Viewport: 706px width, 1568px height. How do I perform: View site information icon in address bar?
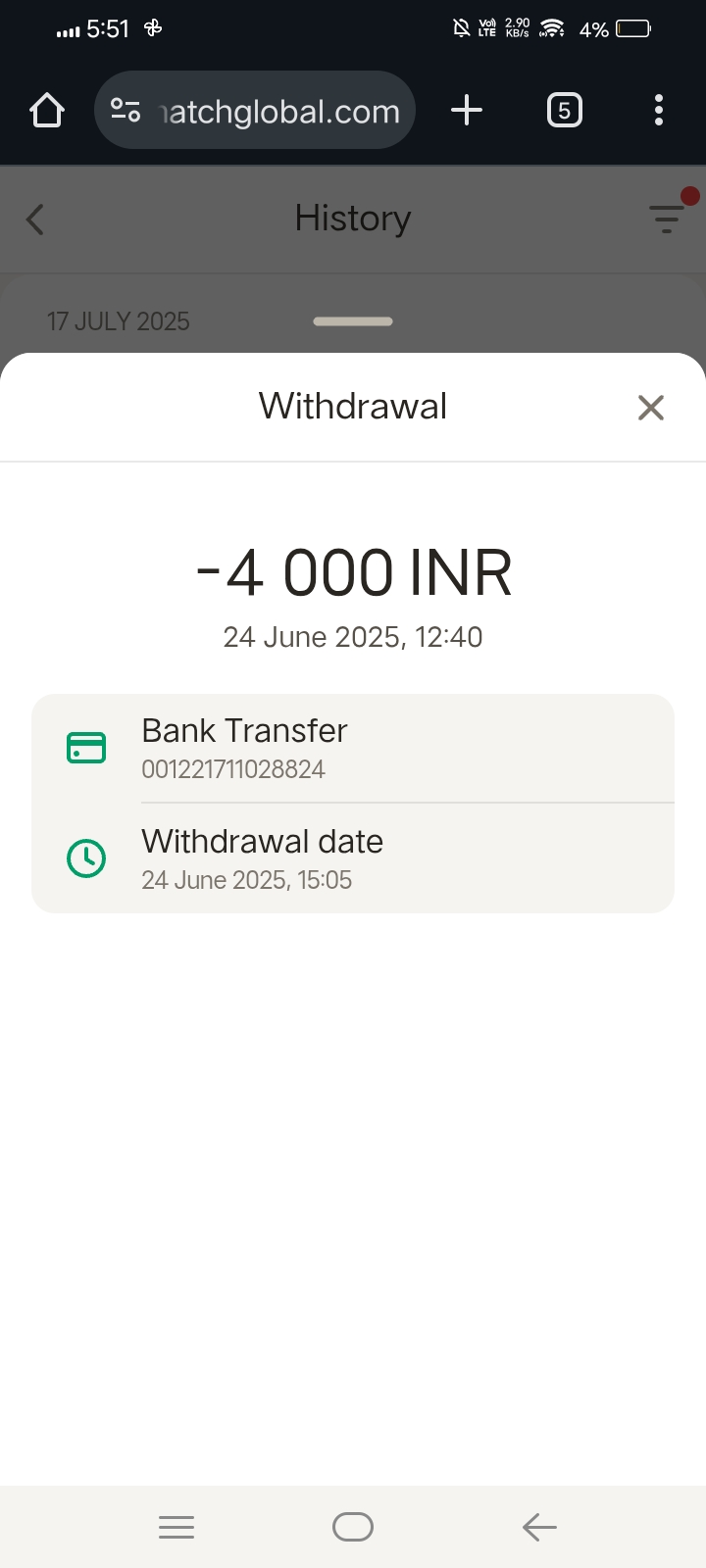[x=126, y=111]
